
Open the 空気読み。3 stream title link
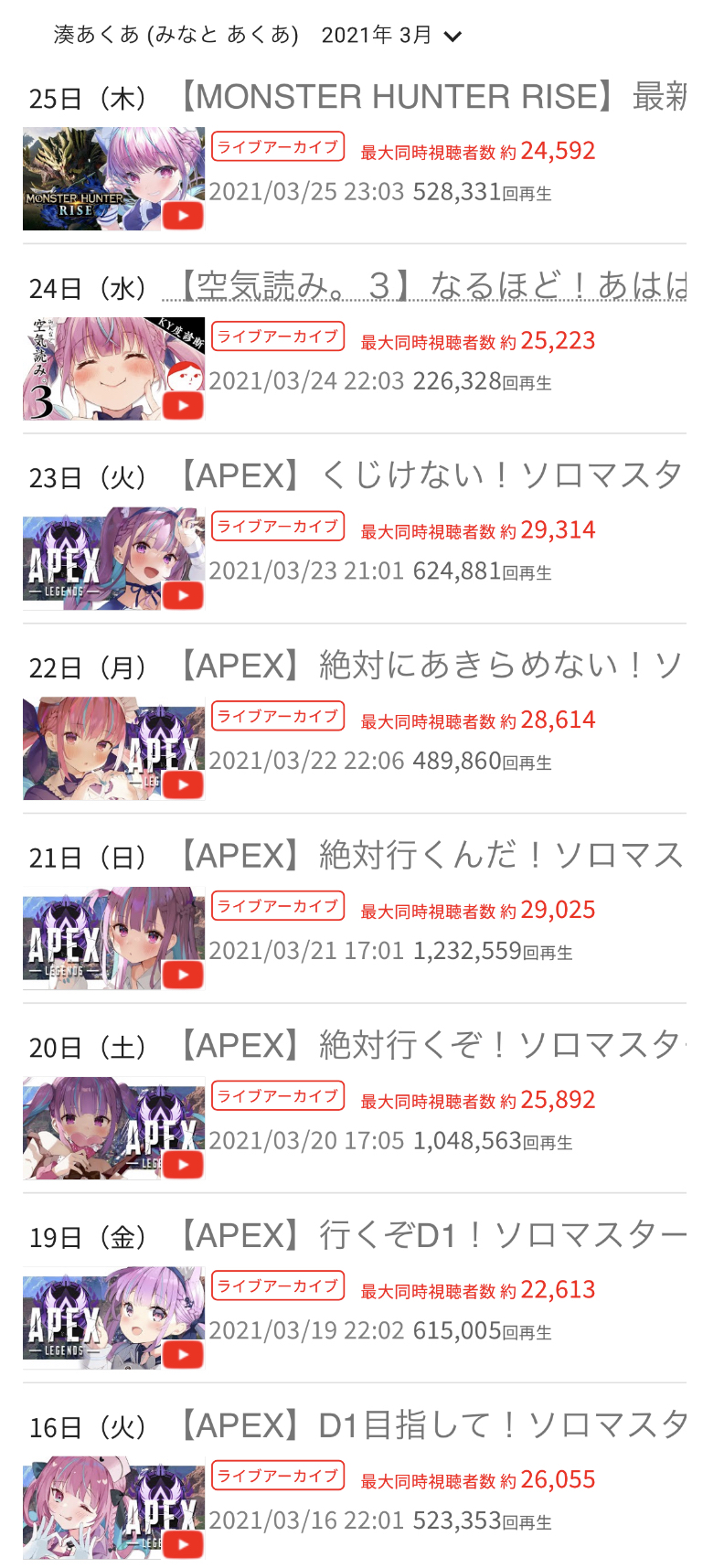[x=425, y=286]
